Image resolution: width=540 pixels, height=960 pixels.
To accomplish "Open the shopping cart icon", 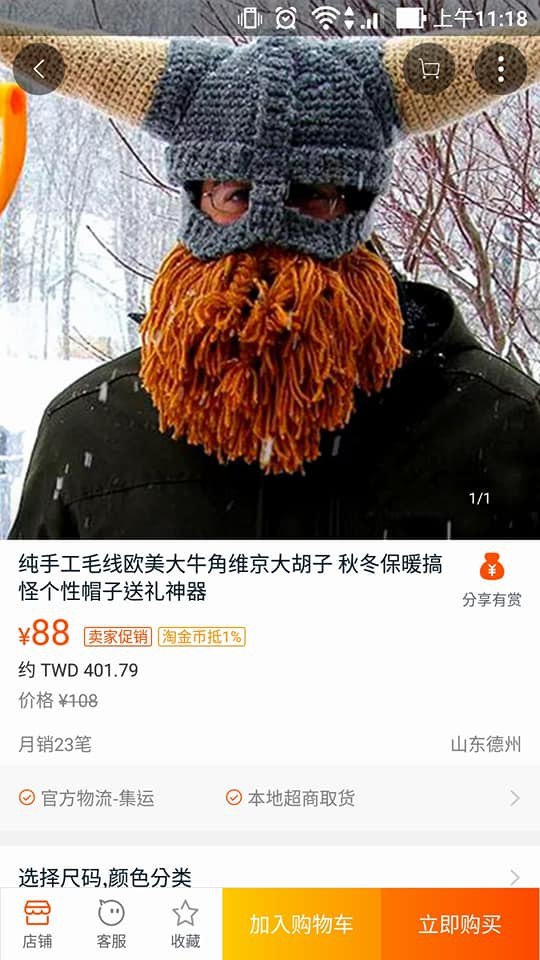I will click(429, 69).
